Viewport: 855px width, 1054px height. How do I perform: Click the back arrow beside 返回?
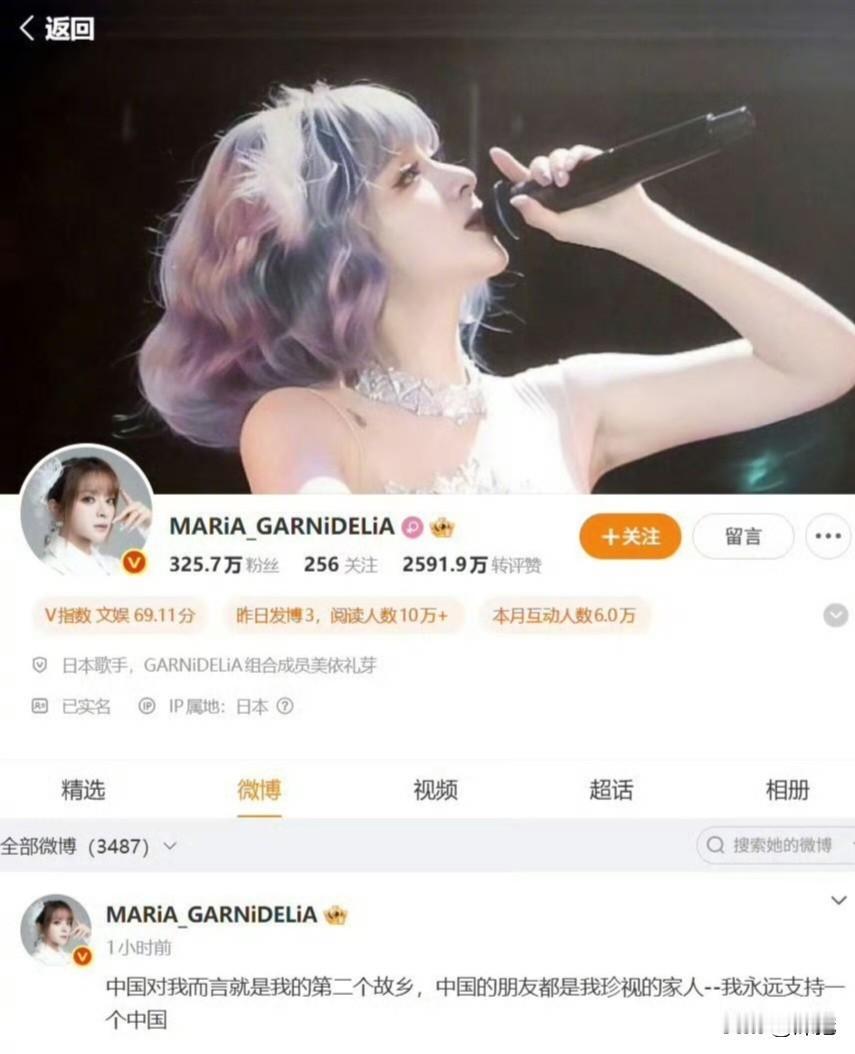[25, 29]
